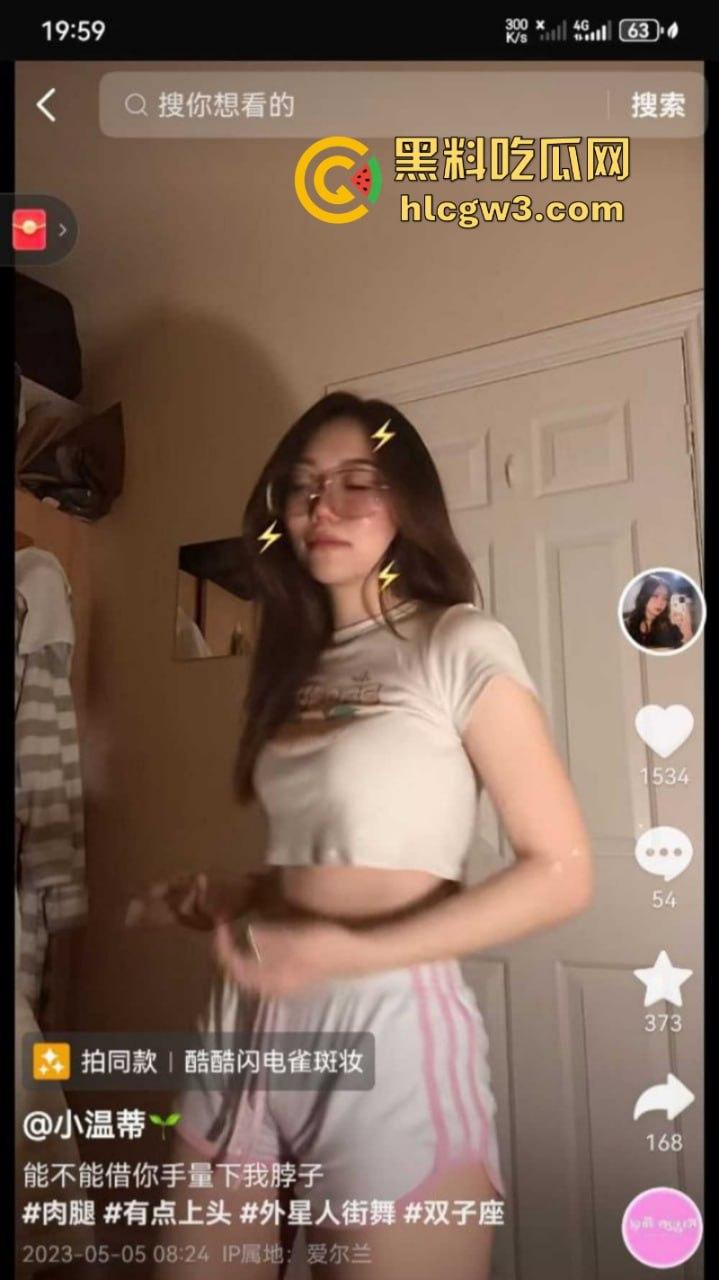Open the creator's profile avatar
The image size is (719, 1280).
point(661,611)
